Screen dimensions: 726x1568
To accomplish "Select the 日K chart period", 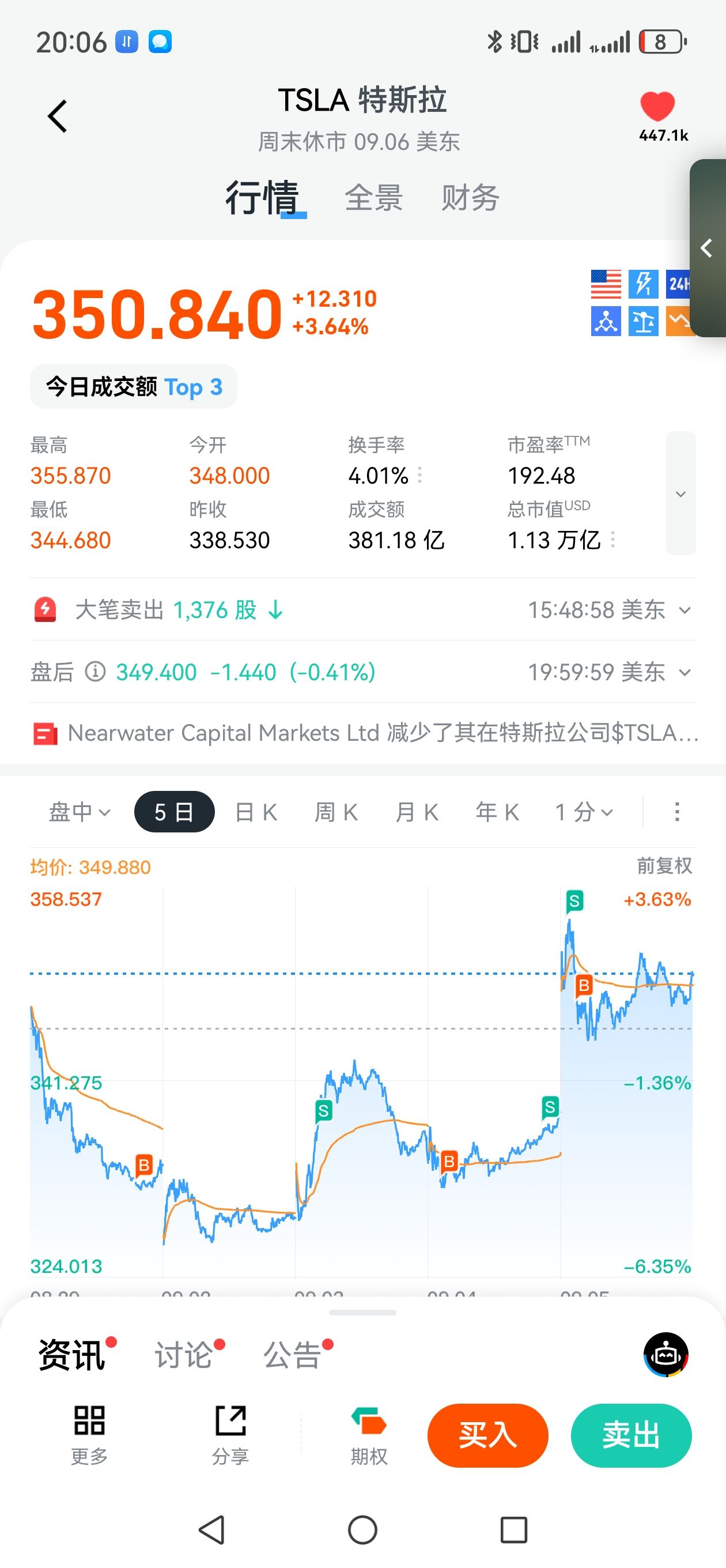I will (256, 812).
